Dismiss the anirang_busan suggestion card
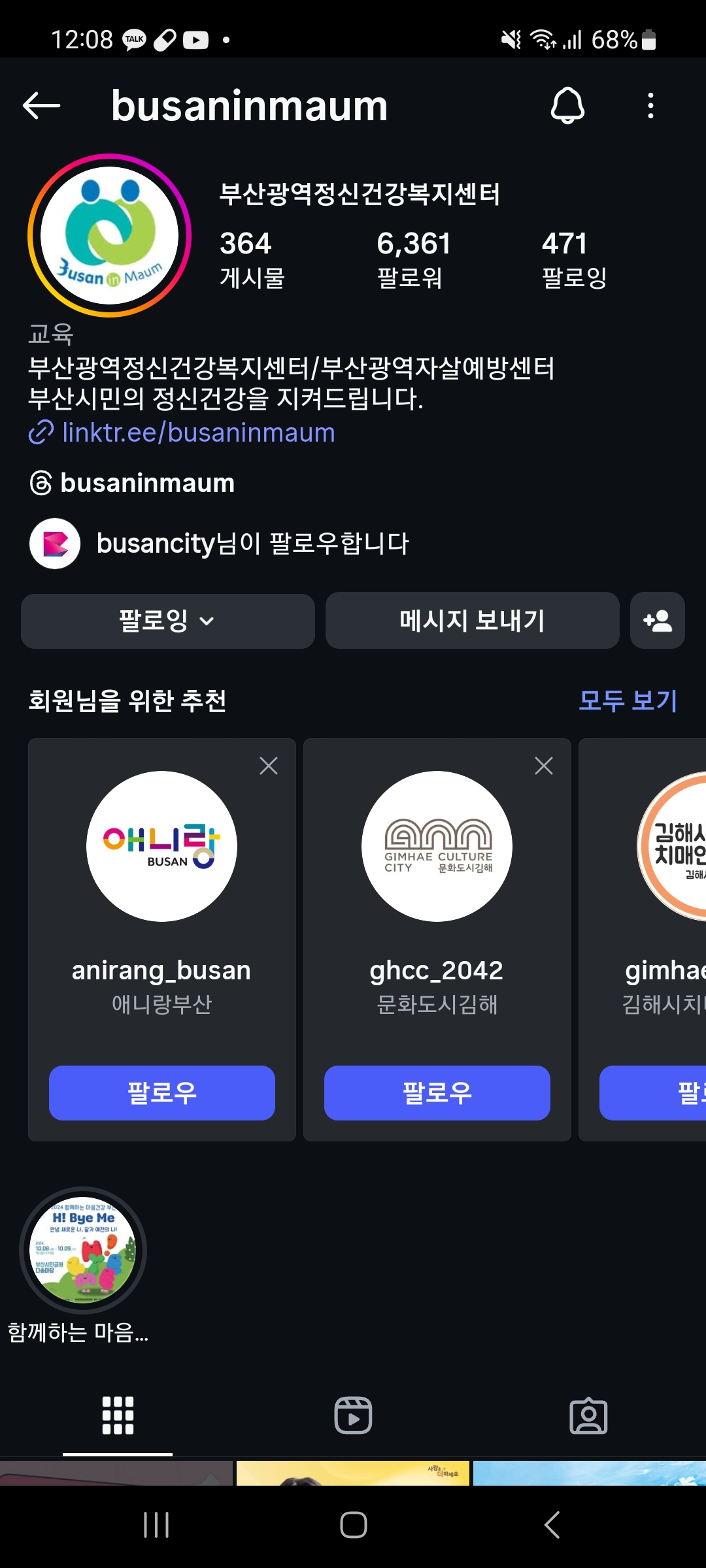Screen dimensions: 706x1568 coord(269,766)
